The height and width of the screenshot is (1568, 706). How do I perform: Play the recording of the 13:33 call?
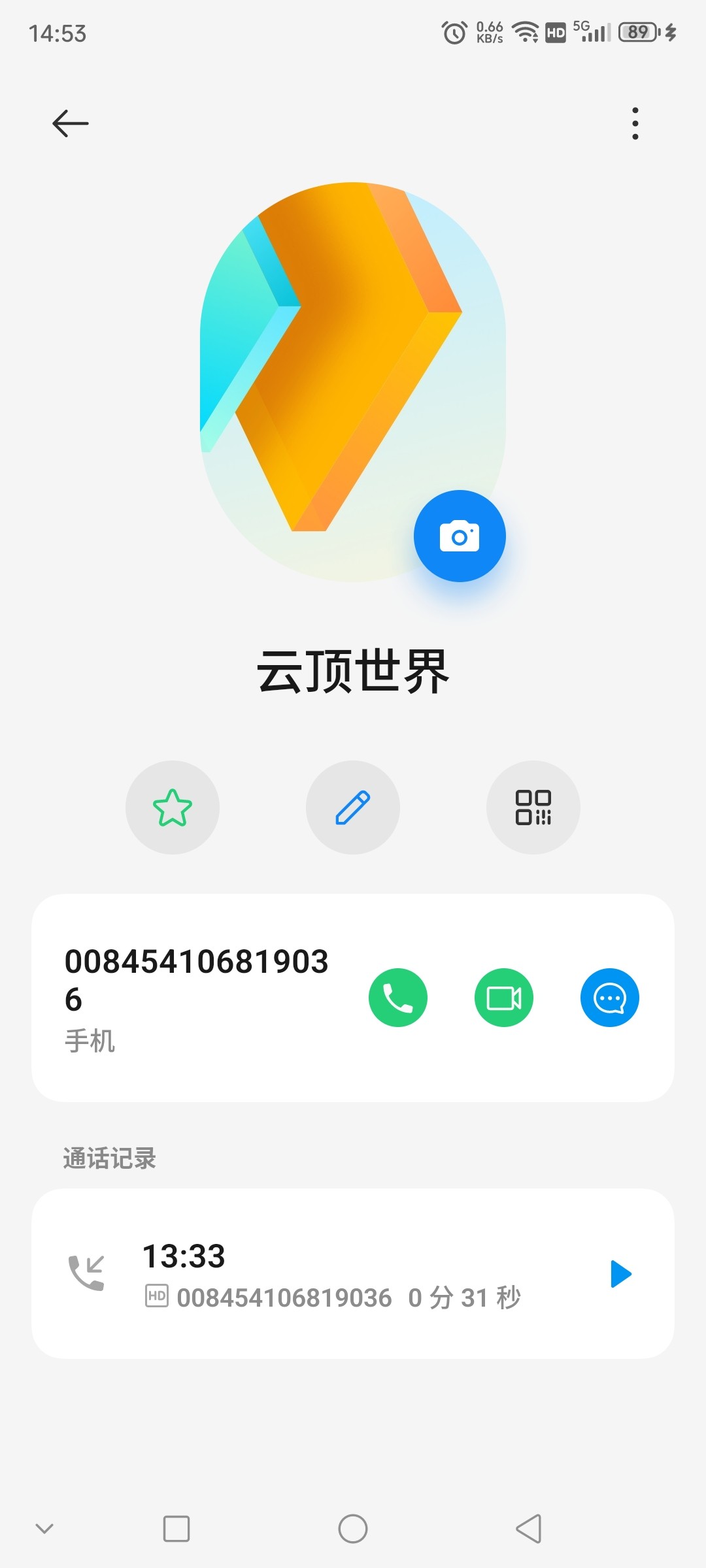pos(620,1274)
